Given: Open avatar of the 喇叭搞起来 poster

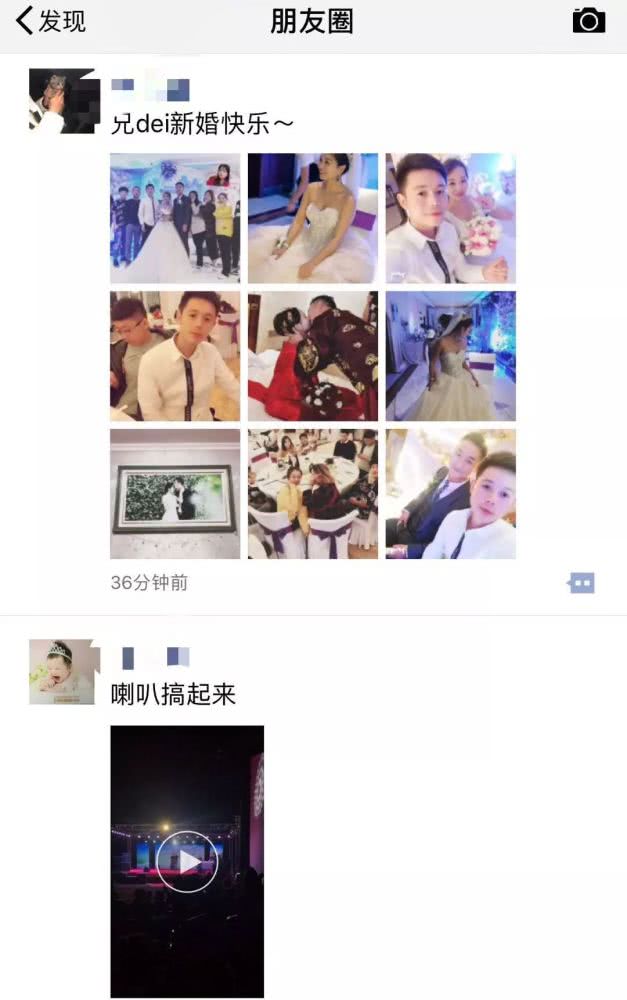Looking at the screenshot, I should coord(62,672).
